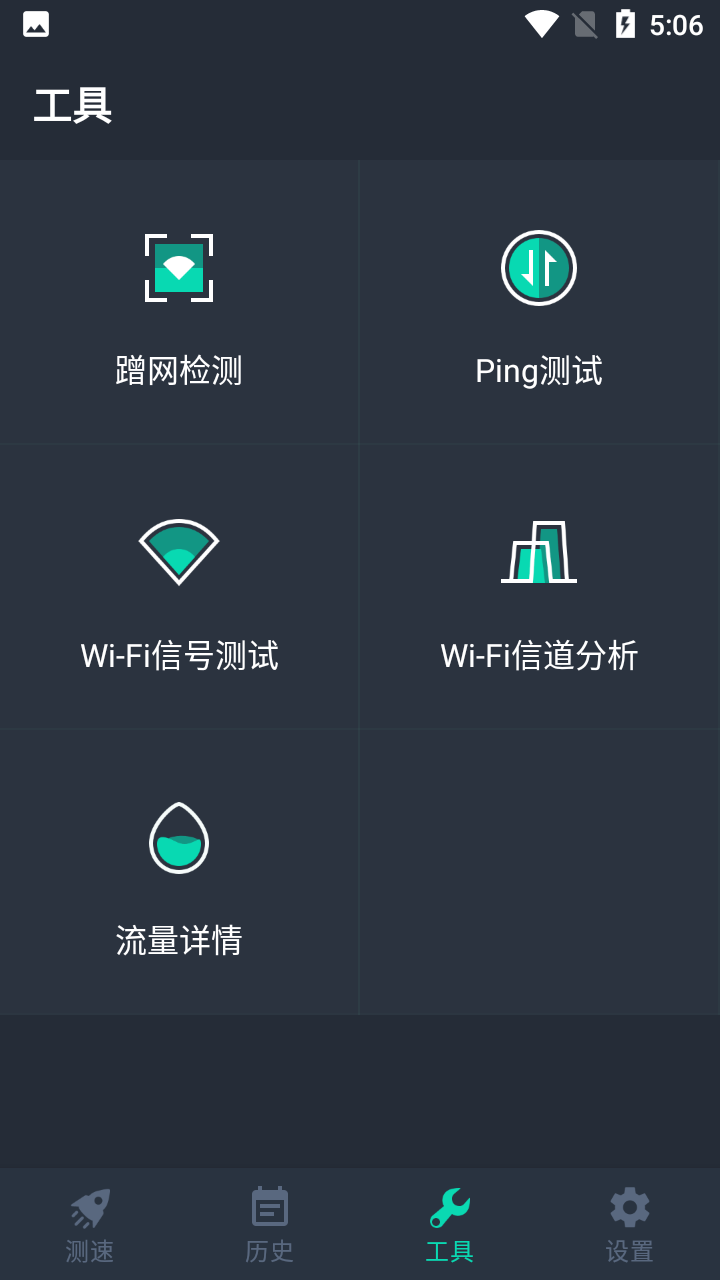This screenshot has width=720, height=1280.
Task: Tap the picture notification icon in status bar
Action: (x=36, y=24)
